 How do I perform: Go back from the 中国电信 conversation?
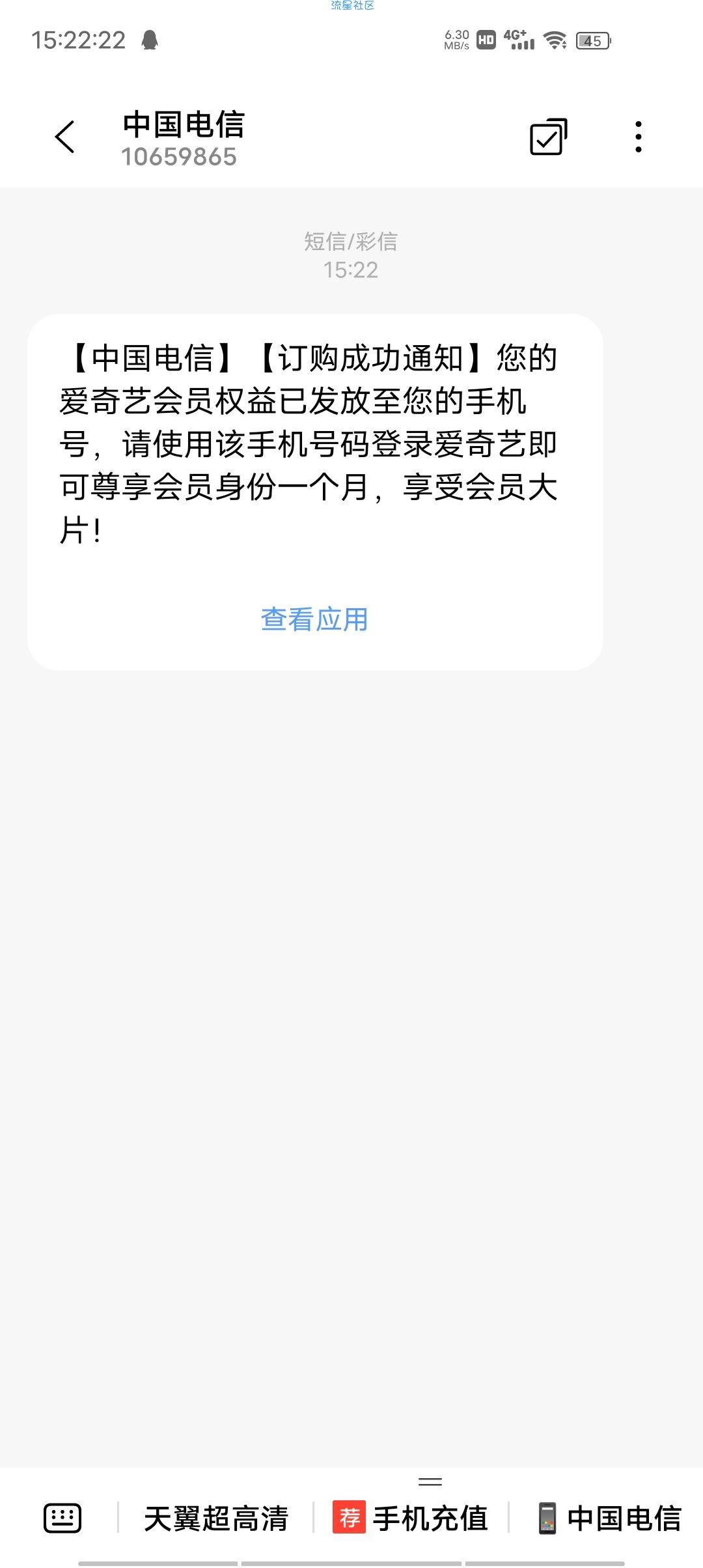tap(65, 137)
